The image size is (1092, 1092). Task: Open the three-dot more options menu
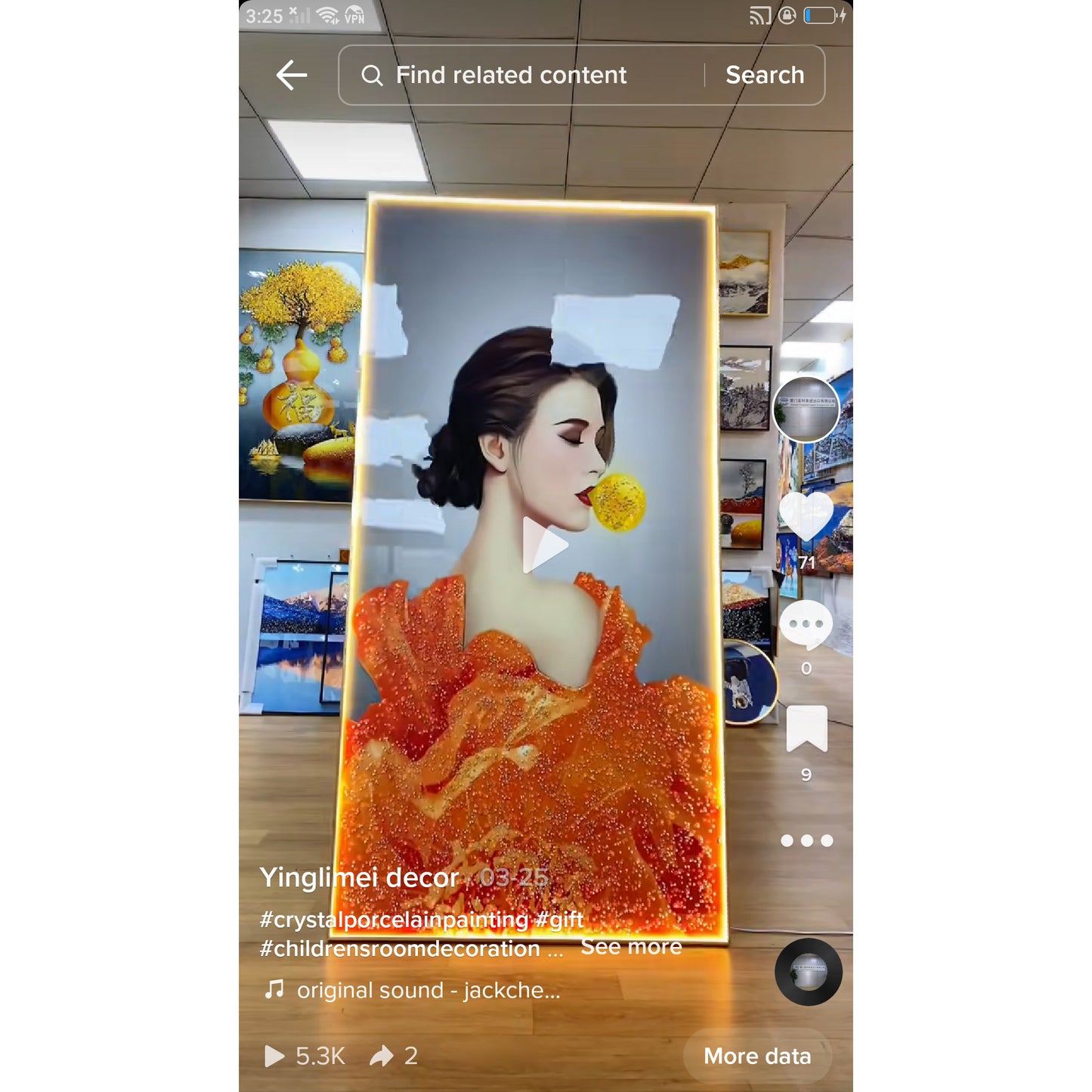tap(806, 840)
